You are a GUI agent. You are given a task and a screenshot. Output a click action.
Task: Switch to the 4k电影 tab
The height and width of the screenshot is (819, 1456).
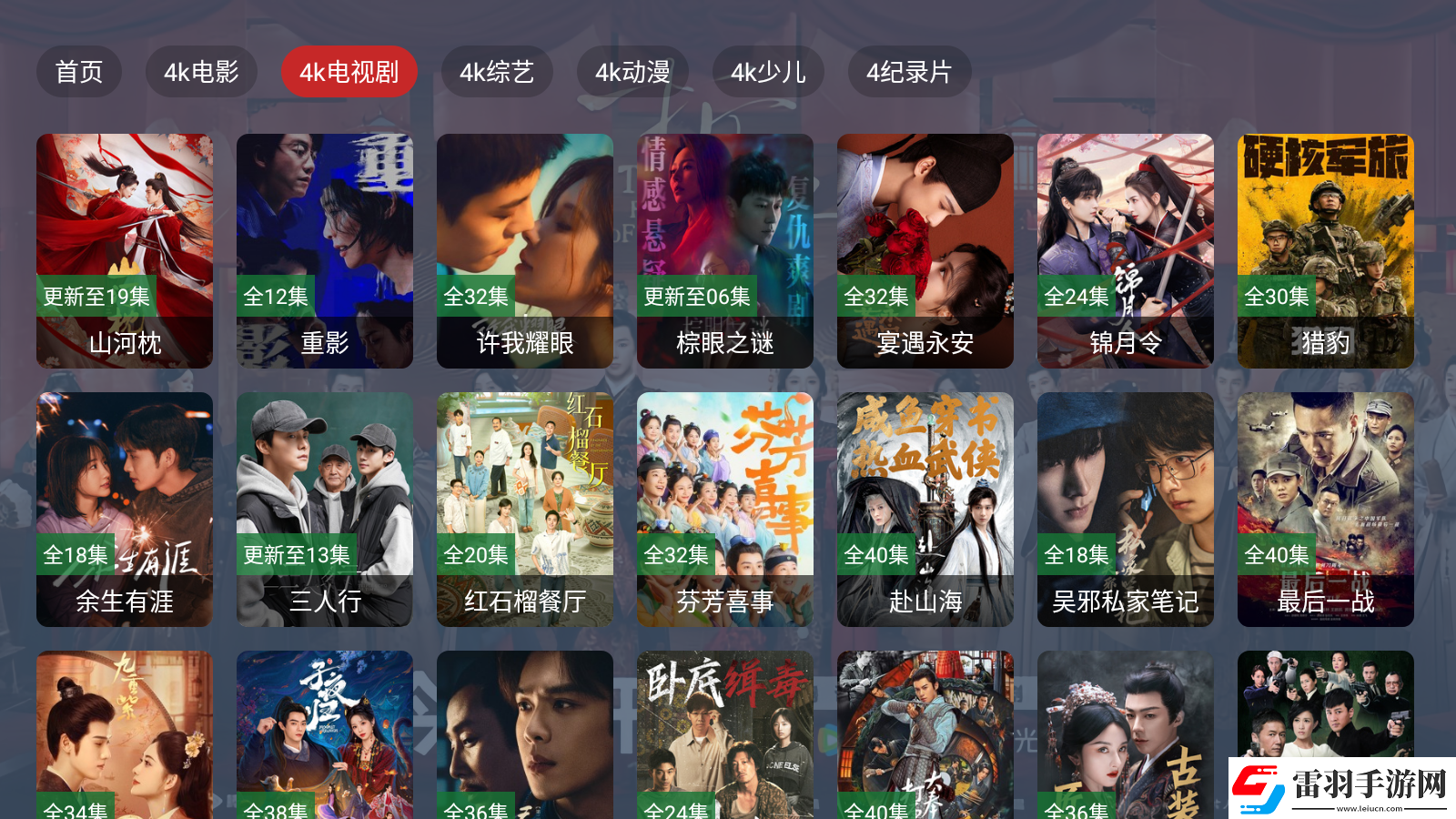pos(201,72)
